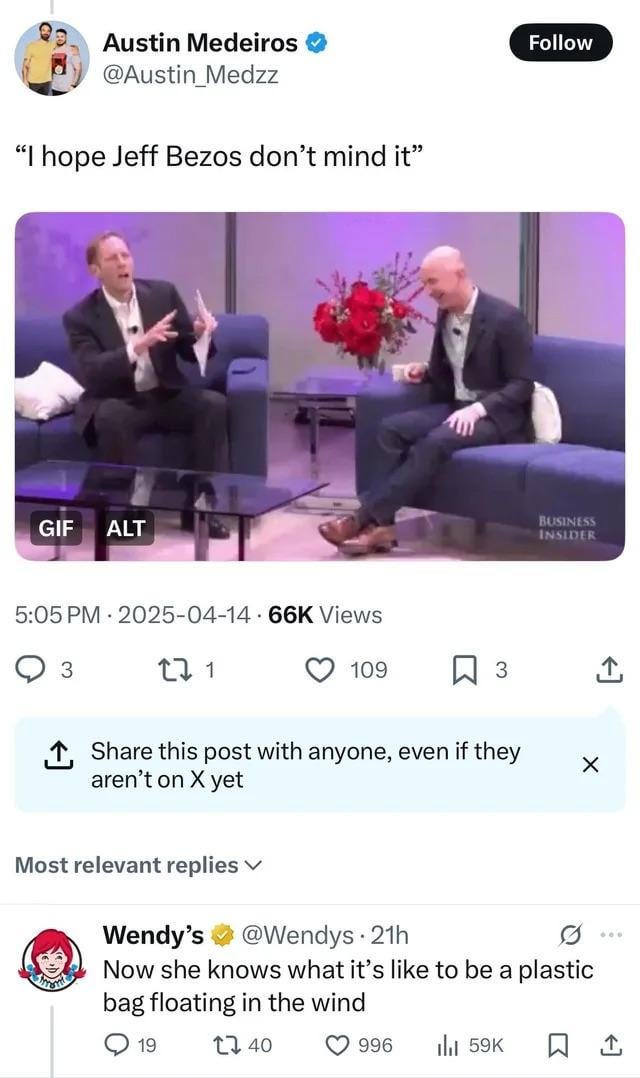
Task: Expand Most relevant replies sorting
Action: click(x=138, y=865)
